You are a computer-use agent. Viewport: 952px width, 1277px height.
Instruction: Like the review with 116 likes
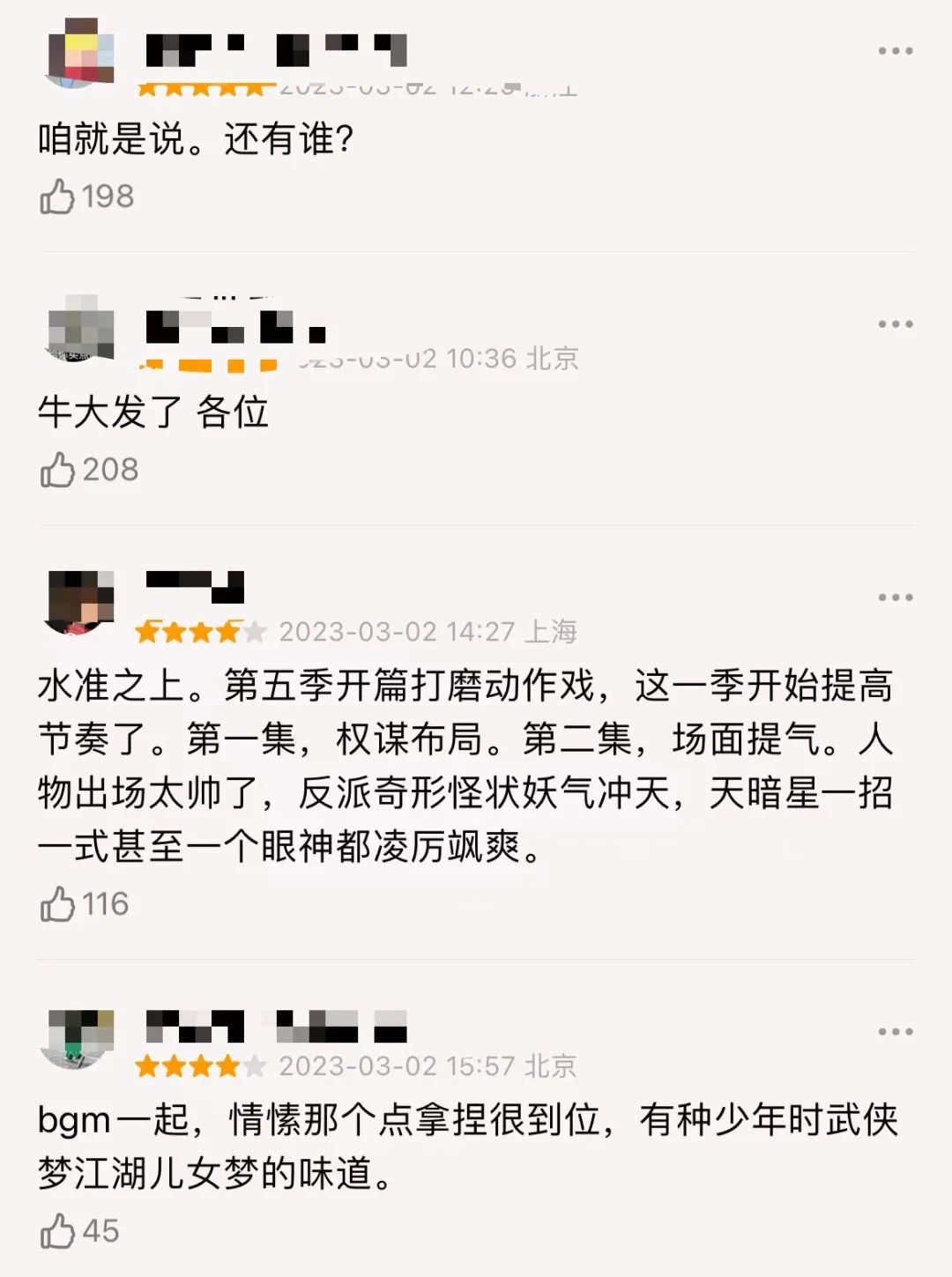(57, 902)
